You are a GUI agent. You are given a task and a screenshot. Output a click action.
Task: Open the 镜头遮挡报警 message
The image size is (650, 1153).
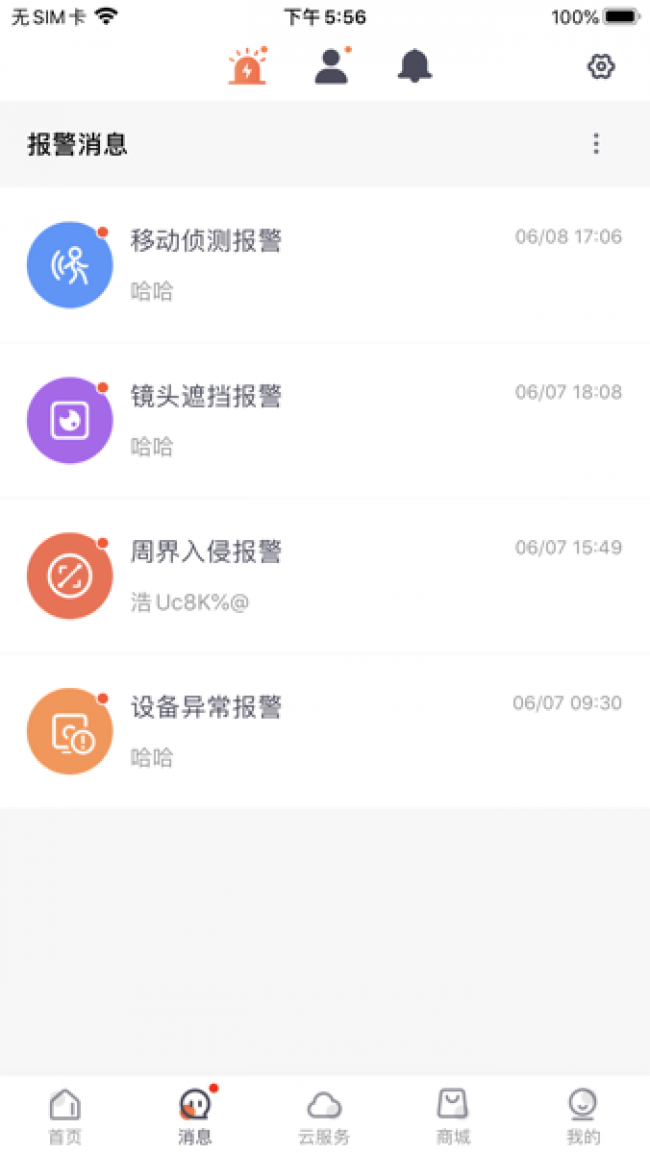click(325, 421)
